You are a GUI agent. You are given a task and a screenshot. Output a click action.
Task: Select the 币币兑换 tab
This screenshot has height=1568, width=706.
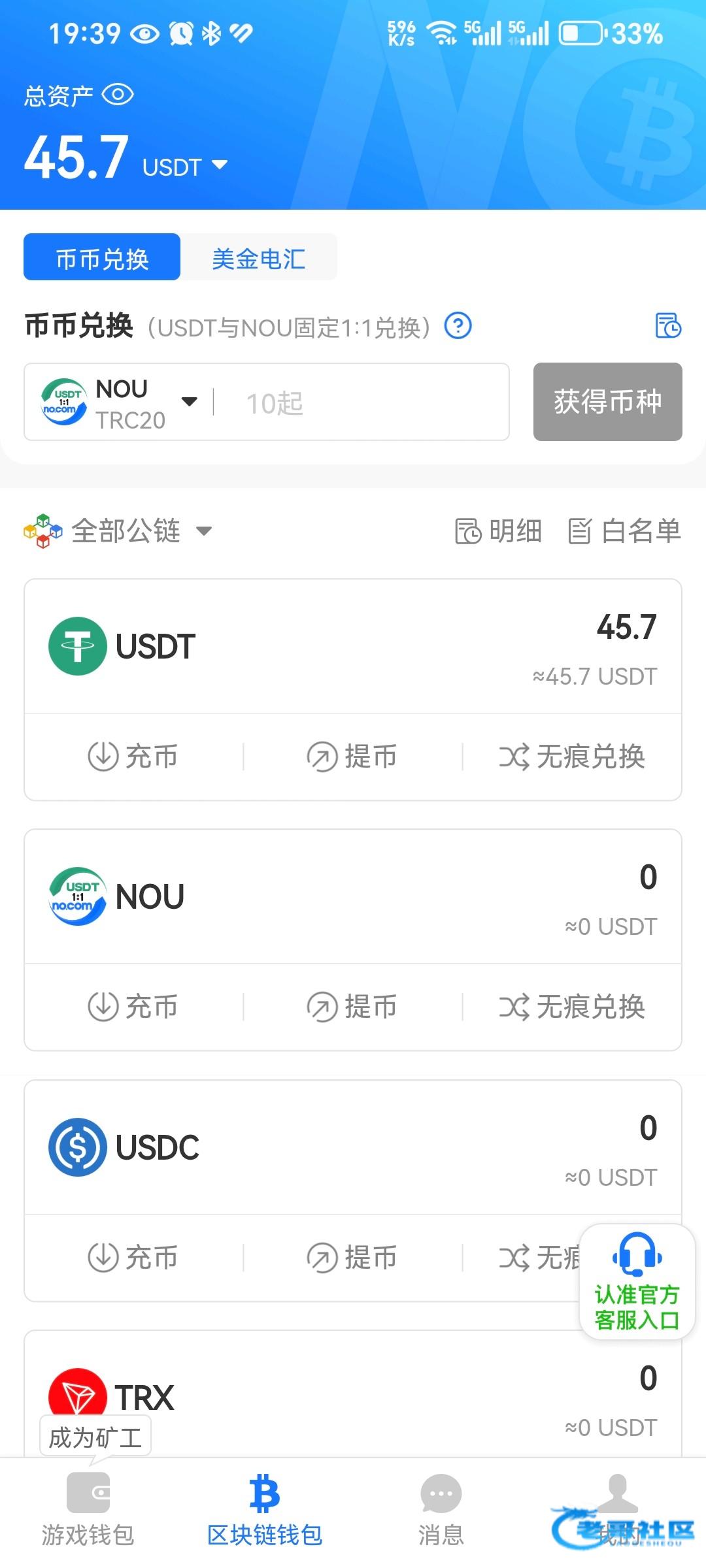point(102,258)
